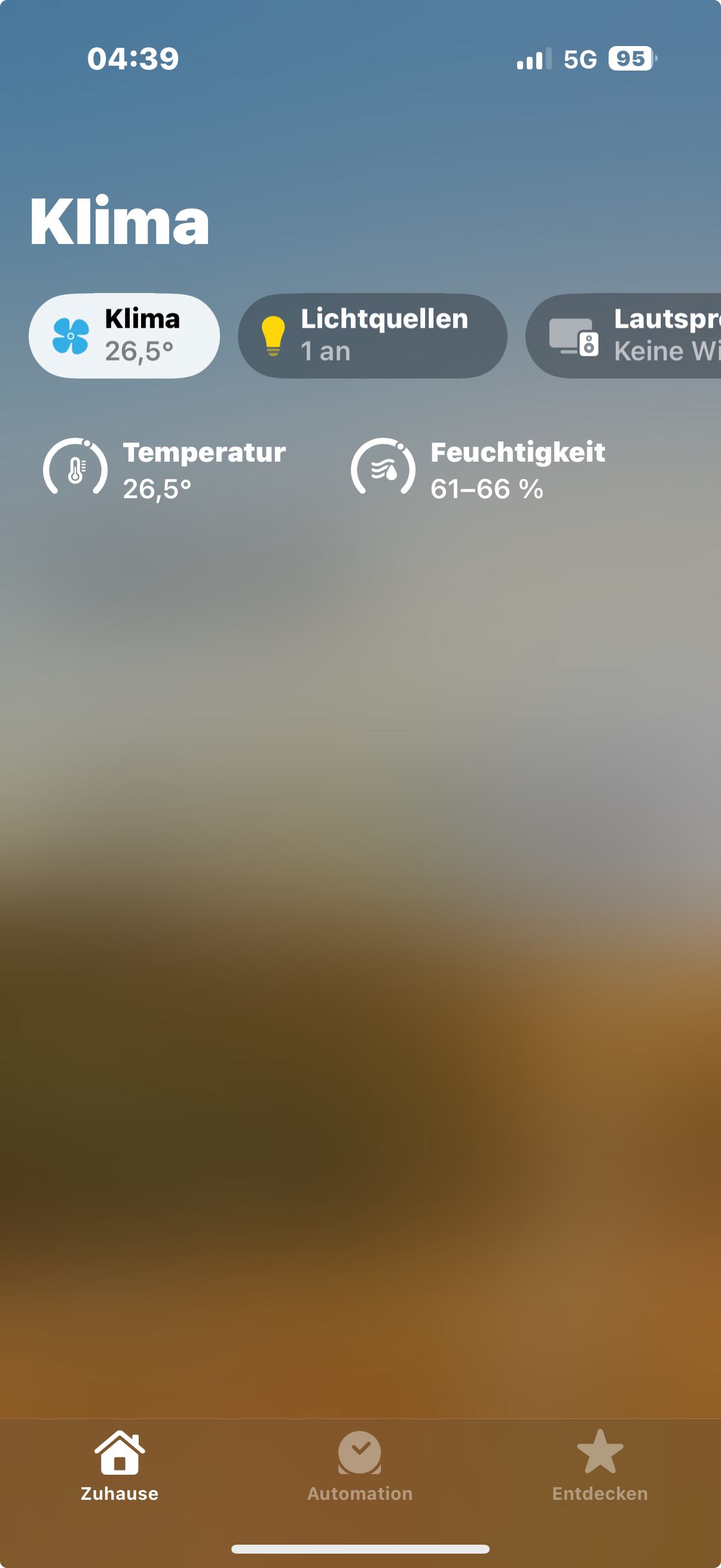Open the Entdecken tab
721x1568 pixels.
pos(600,1466)
